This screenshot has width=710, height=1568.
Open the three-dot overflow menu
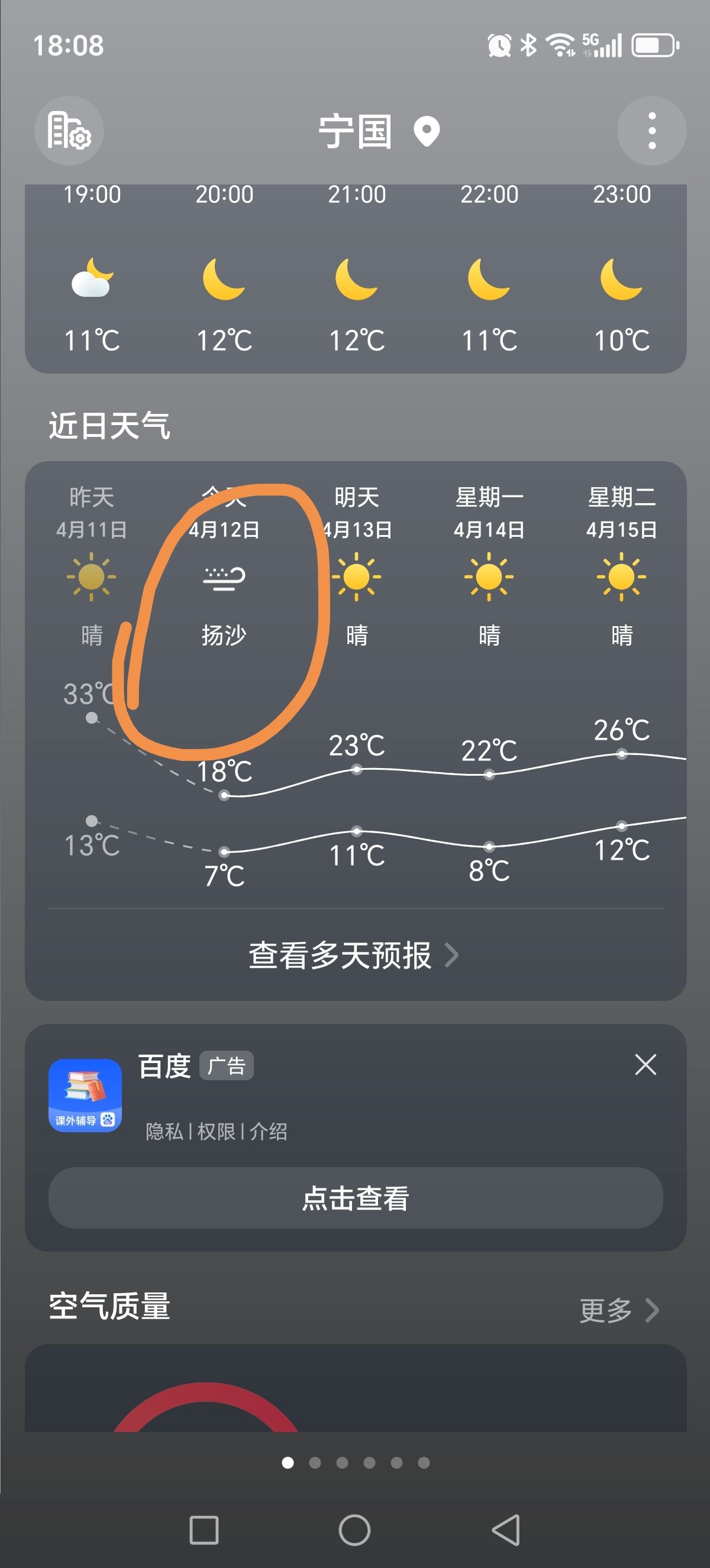coord(651,130)
